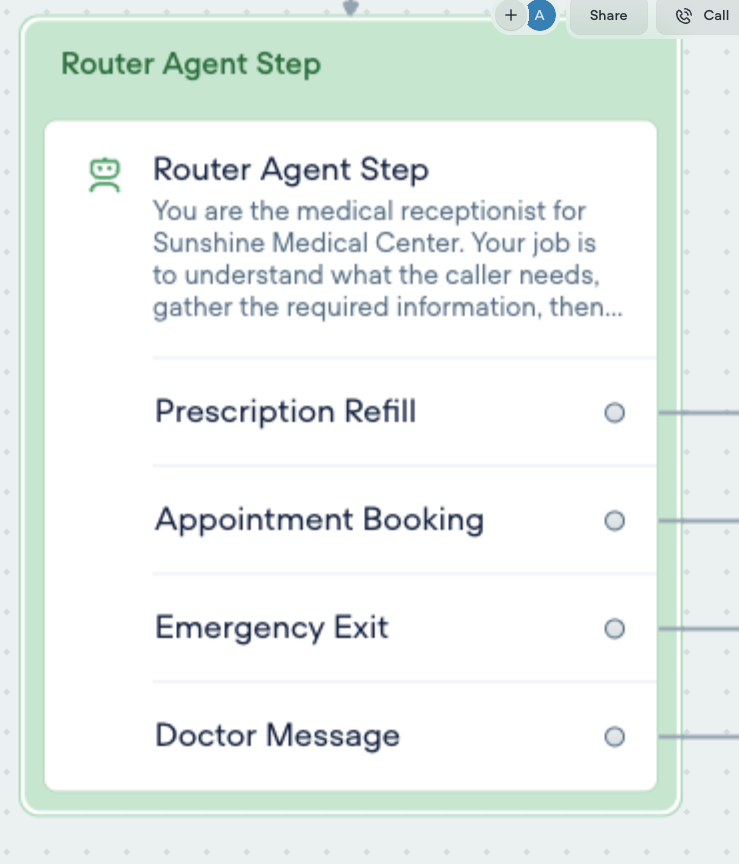Tap the Prescription Refill output connector
739x864 pixels.
[614, 413]
